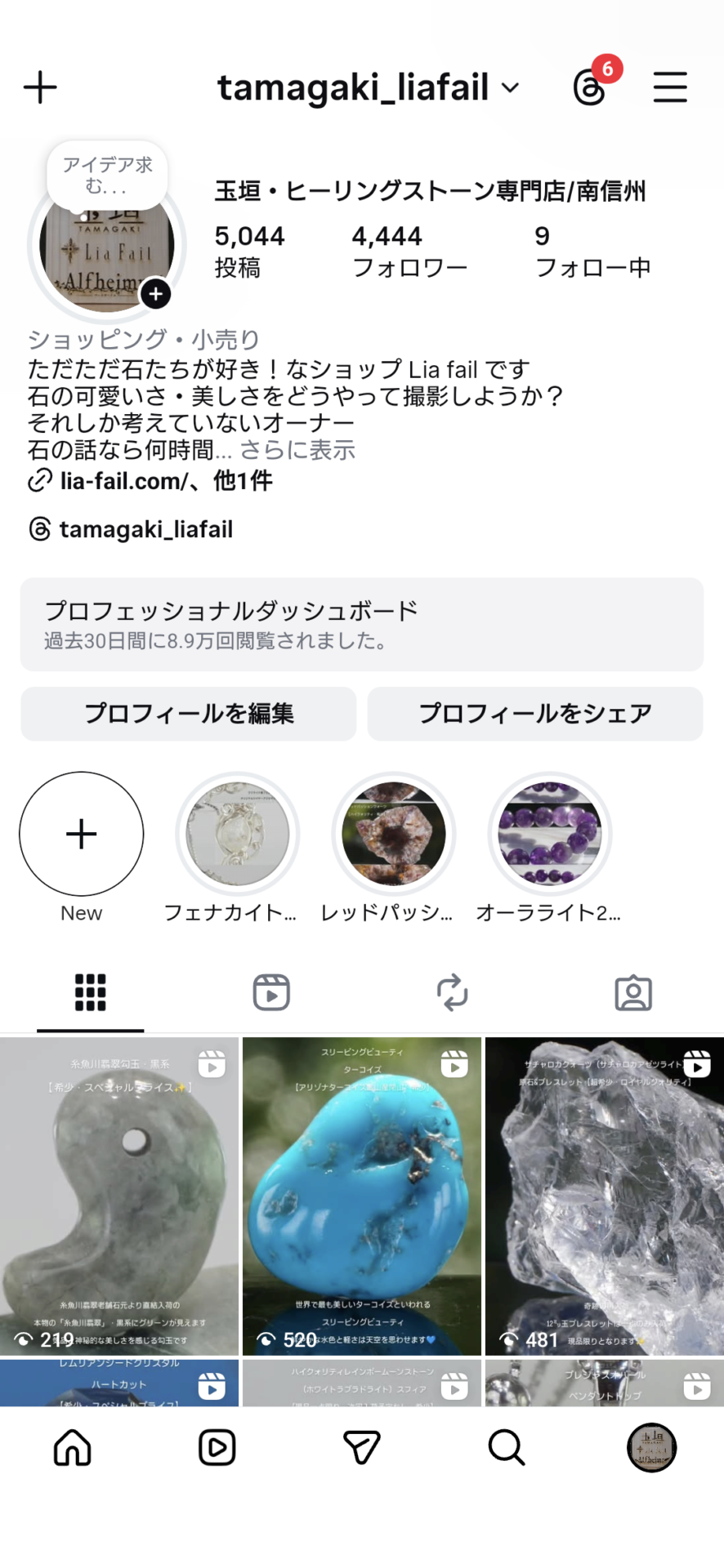Go to the Home feed
This screenshot has width=724, height=1568.
[73, 1447]
